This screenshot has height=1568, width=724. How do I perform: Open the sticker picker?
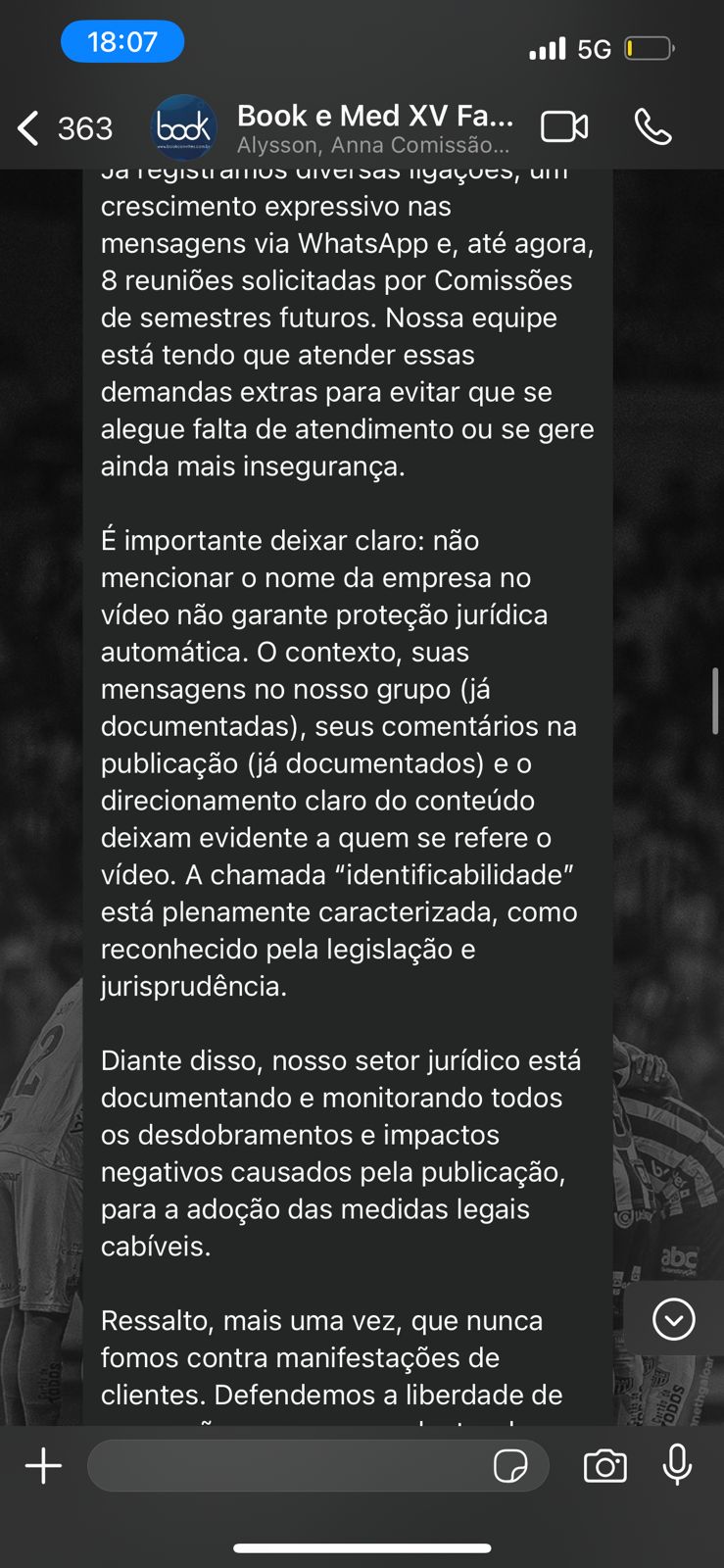[x=510, y=1466]
